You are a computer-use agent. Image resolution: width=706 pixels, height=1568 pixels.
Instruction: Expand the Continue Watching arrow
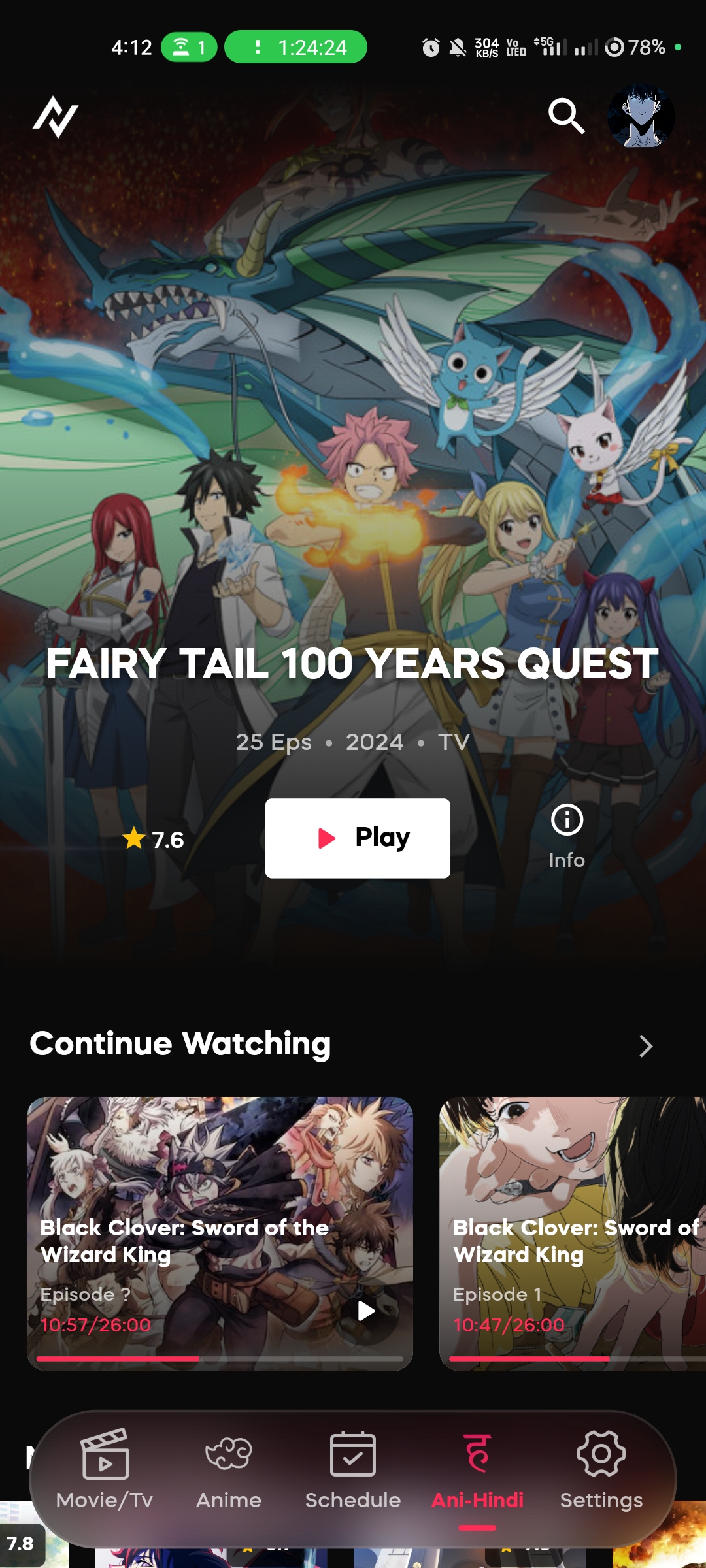[645, 1046]
